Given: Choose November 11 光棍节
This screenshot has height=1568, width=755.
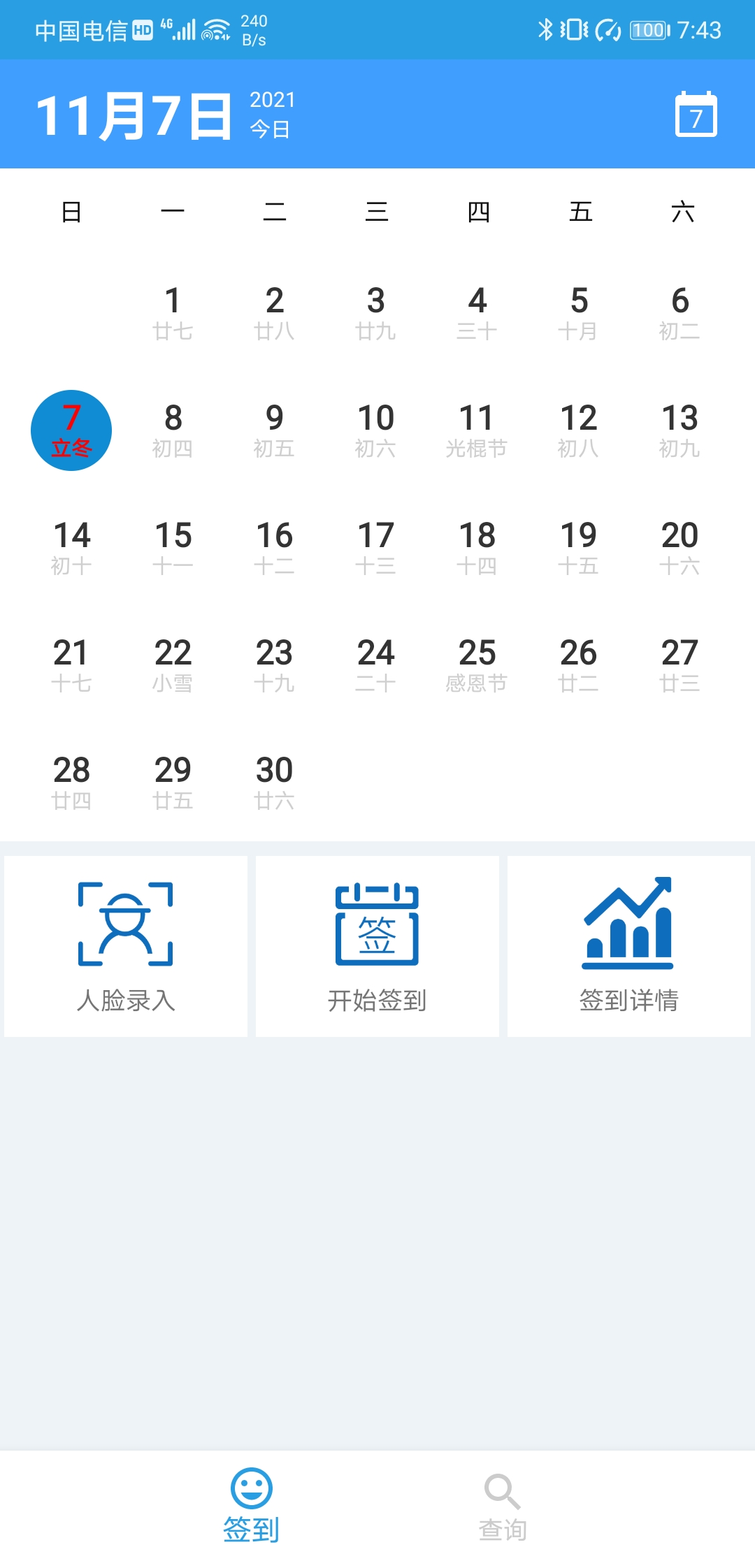Looking at the screenshot, I should point(477,430).
